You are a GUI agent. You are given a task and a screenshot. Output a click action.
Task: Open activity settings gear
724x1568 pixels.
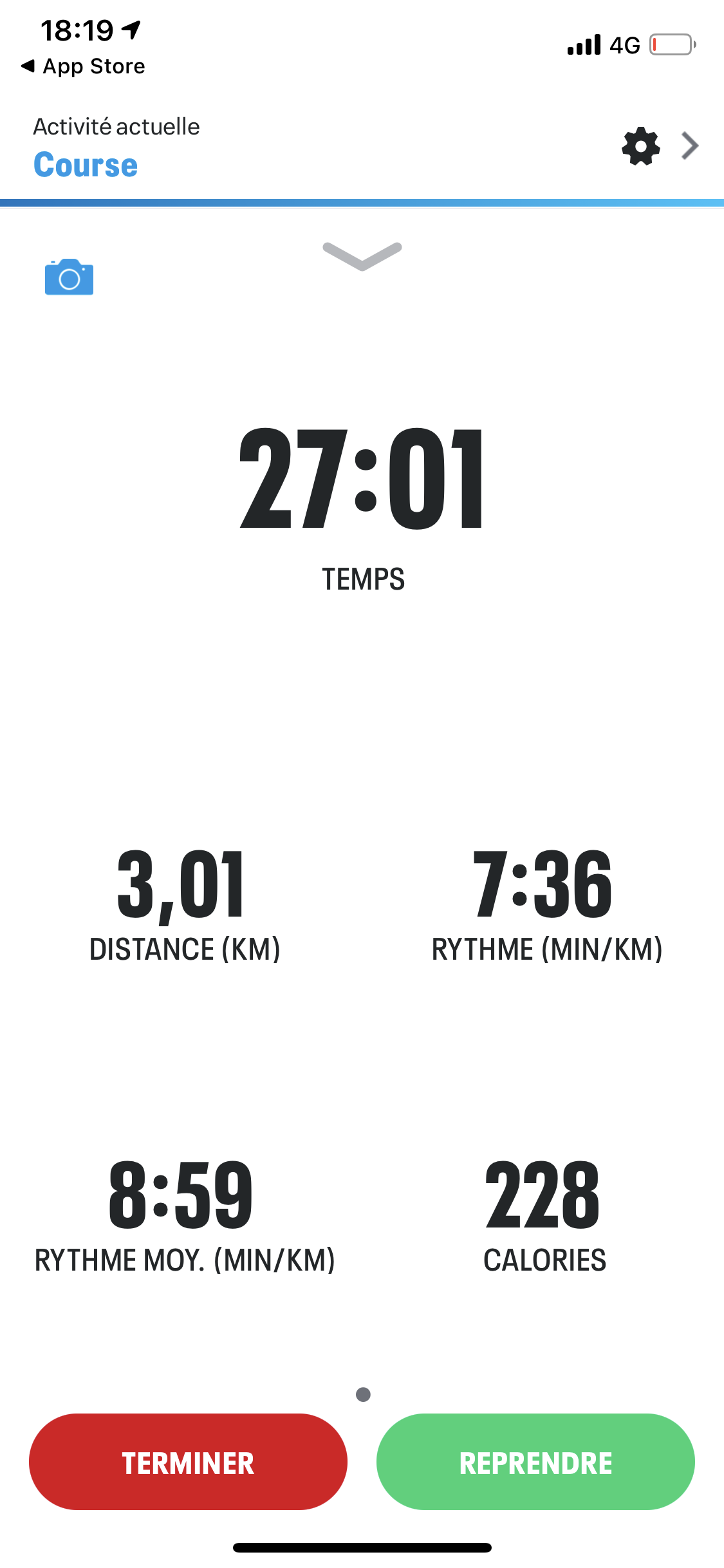click(640, 147)
